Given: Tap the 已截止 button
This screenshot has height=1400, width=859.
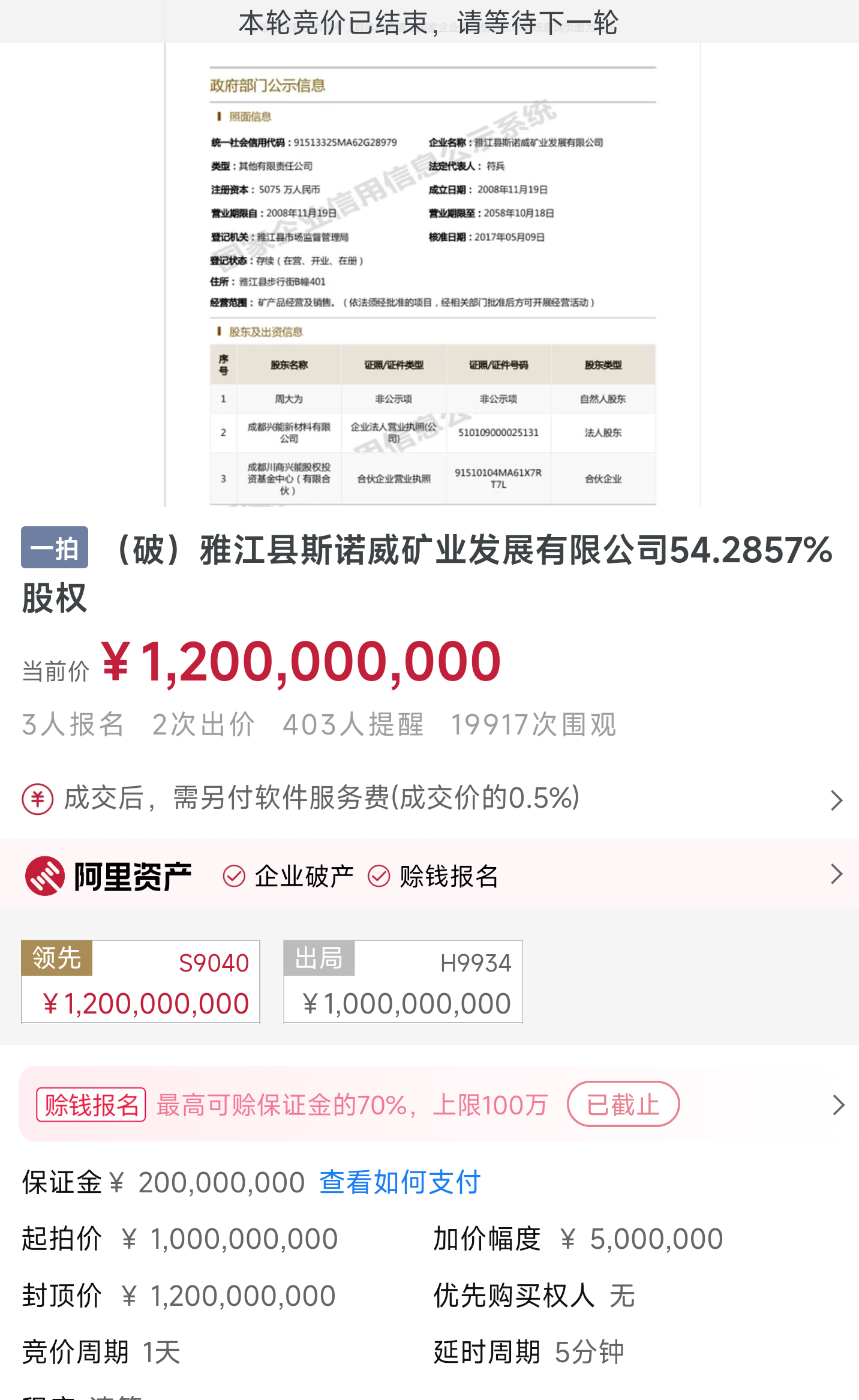Looking at the screenshot, I should click(x=623, y=1105).
